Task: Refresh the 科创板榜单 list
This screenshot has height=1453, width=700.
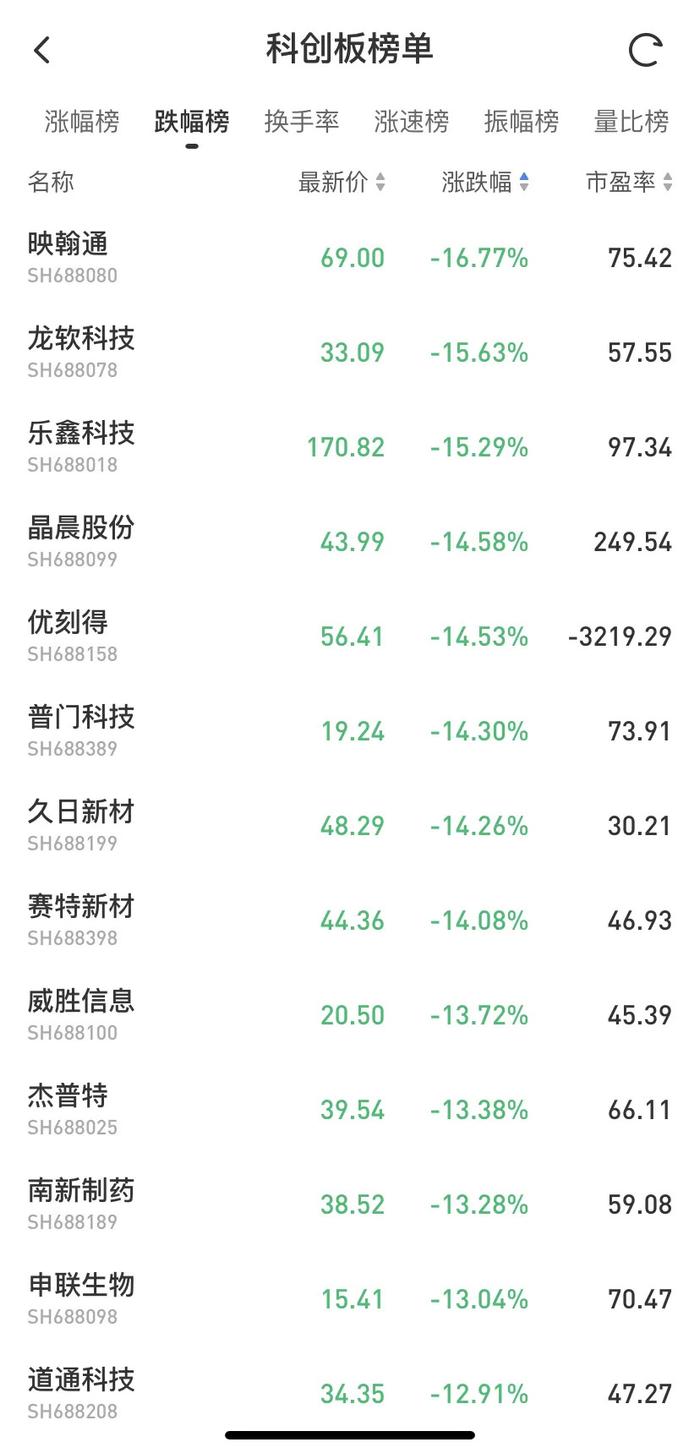Action: [645, 50]
